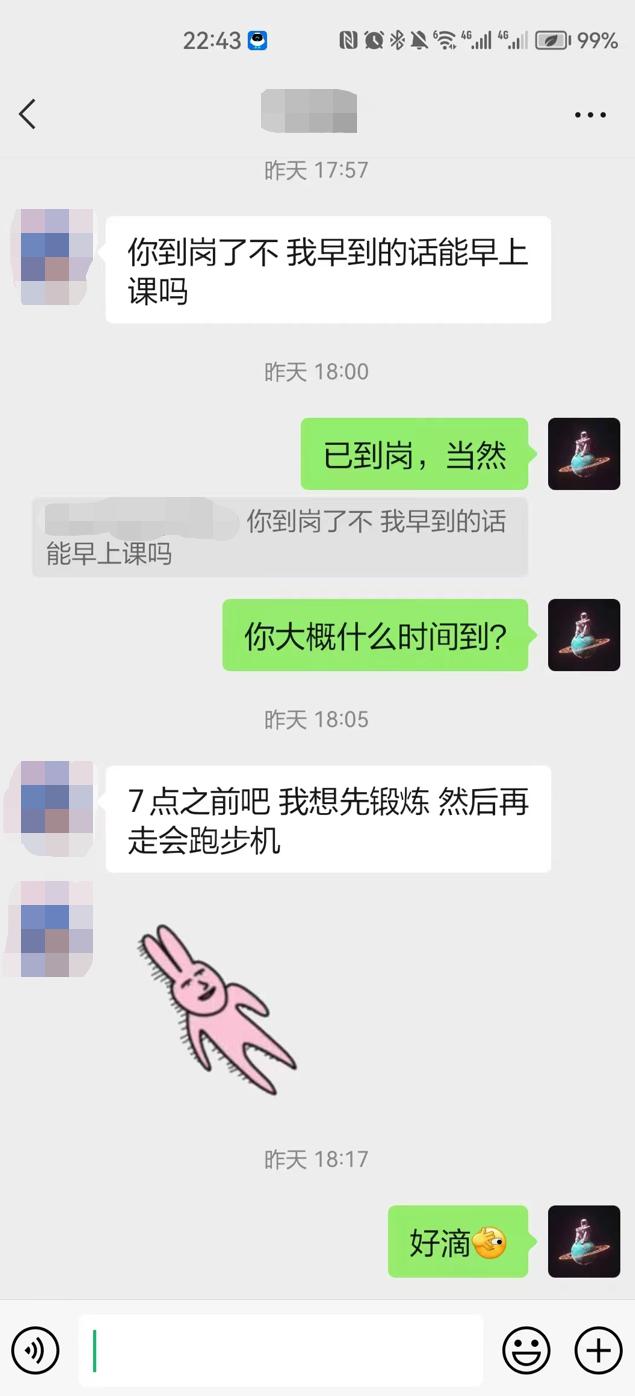Open my avatar next to 好滴
Viewport: 635px width, 1396px height.
584,1242
